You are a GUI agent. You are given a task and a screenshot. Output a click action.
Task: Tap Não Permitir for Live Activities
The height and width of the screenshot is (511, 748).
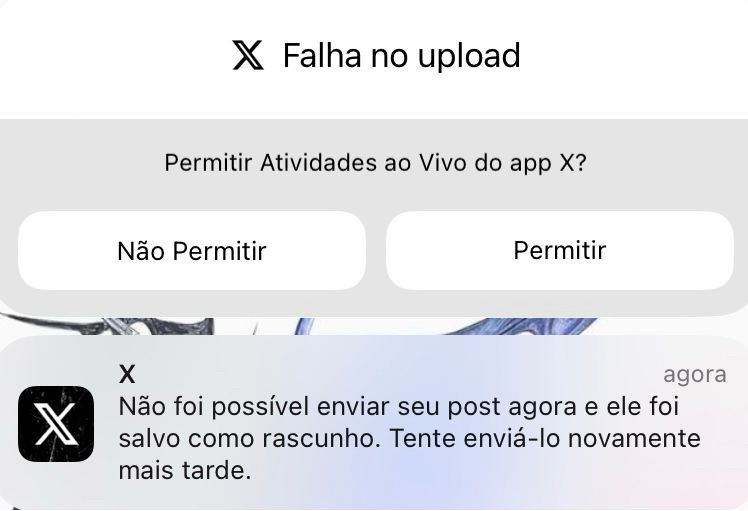[x=192, y=250]
